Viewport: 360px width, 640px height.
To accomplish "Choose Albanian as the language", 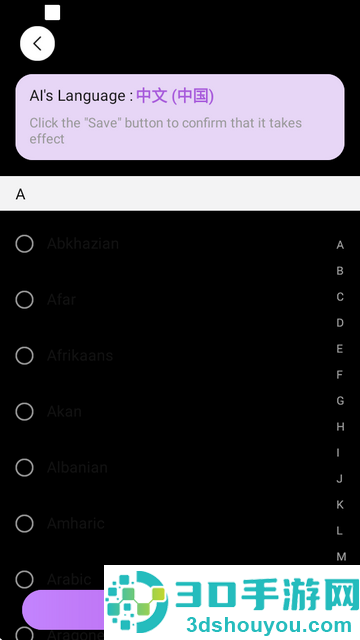I will [x=24, y=467].
